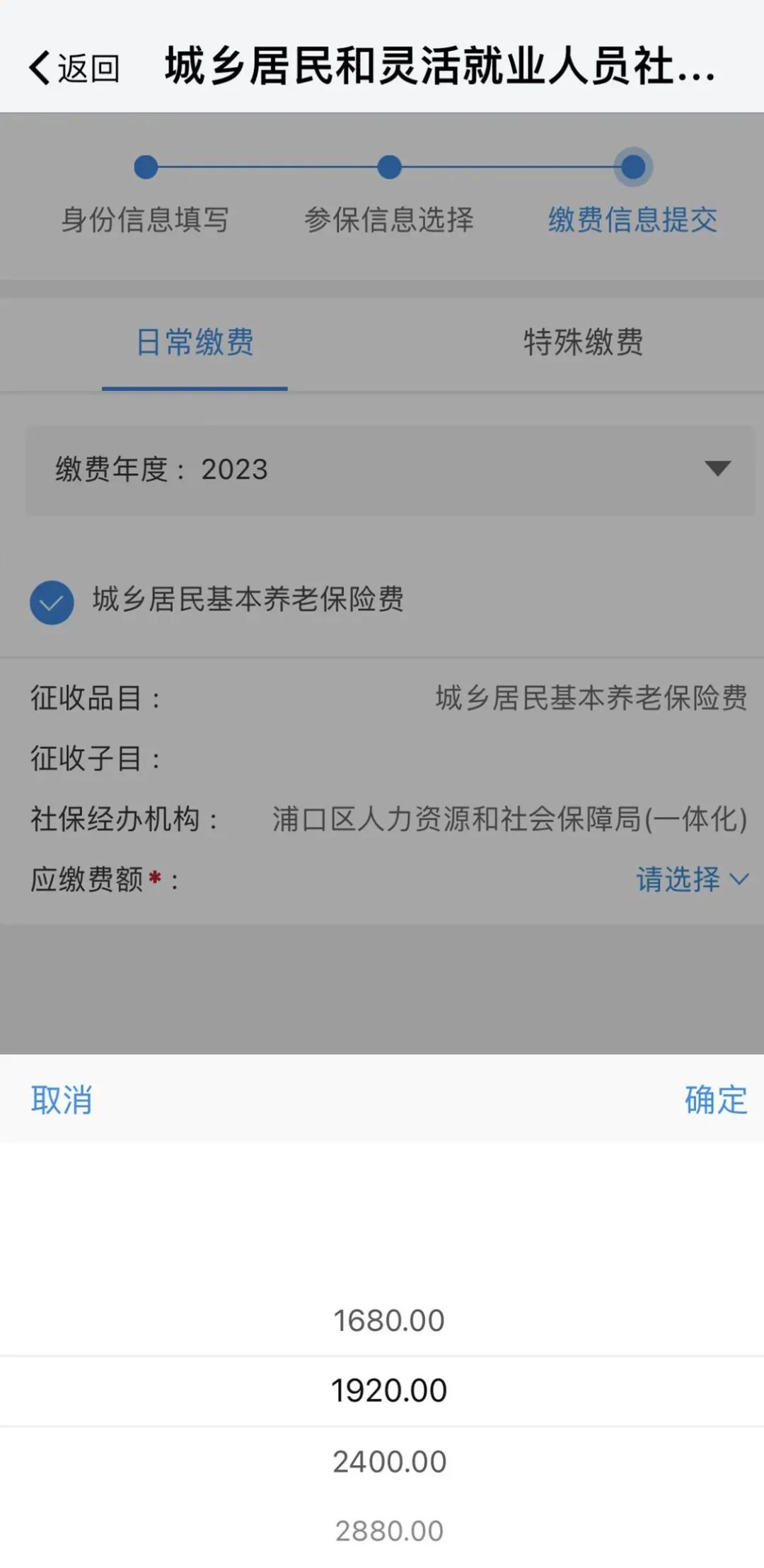Open the 请选择 amount selector
Image resolution: width=764 pixels, height=1568 pixels.
[x=692, y=879]
